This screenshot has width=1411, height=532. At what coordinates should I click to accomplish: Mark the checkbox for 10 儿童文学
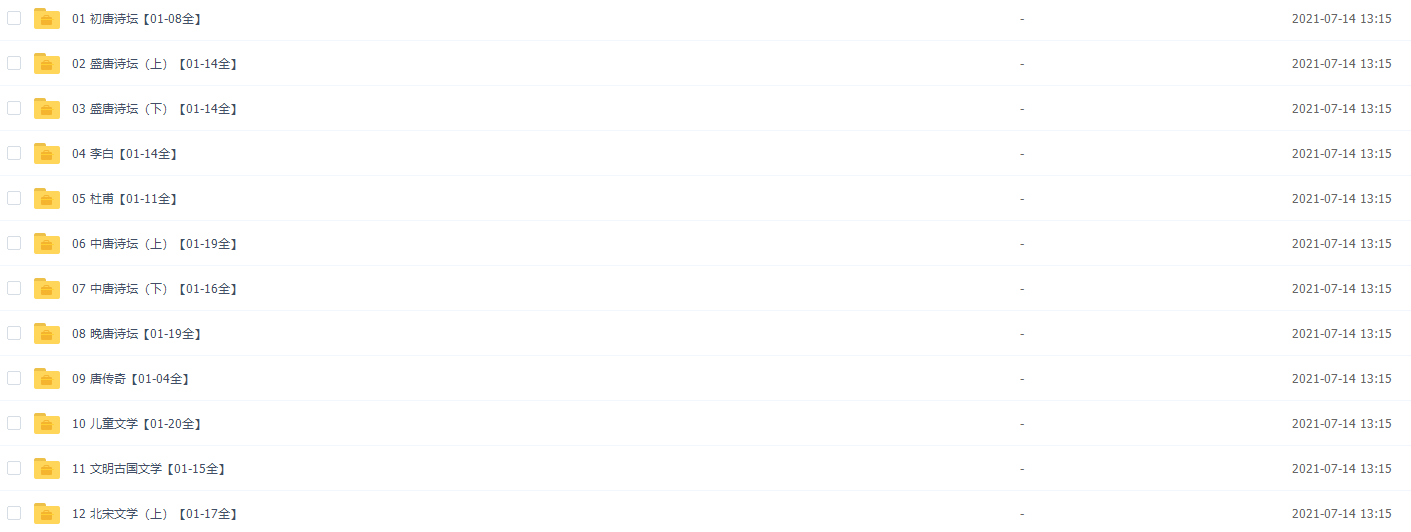point(14,423)
